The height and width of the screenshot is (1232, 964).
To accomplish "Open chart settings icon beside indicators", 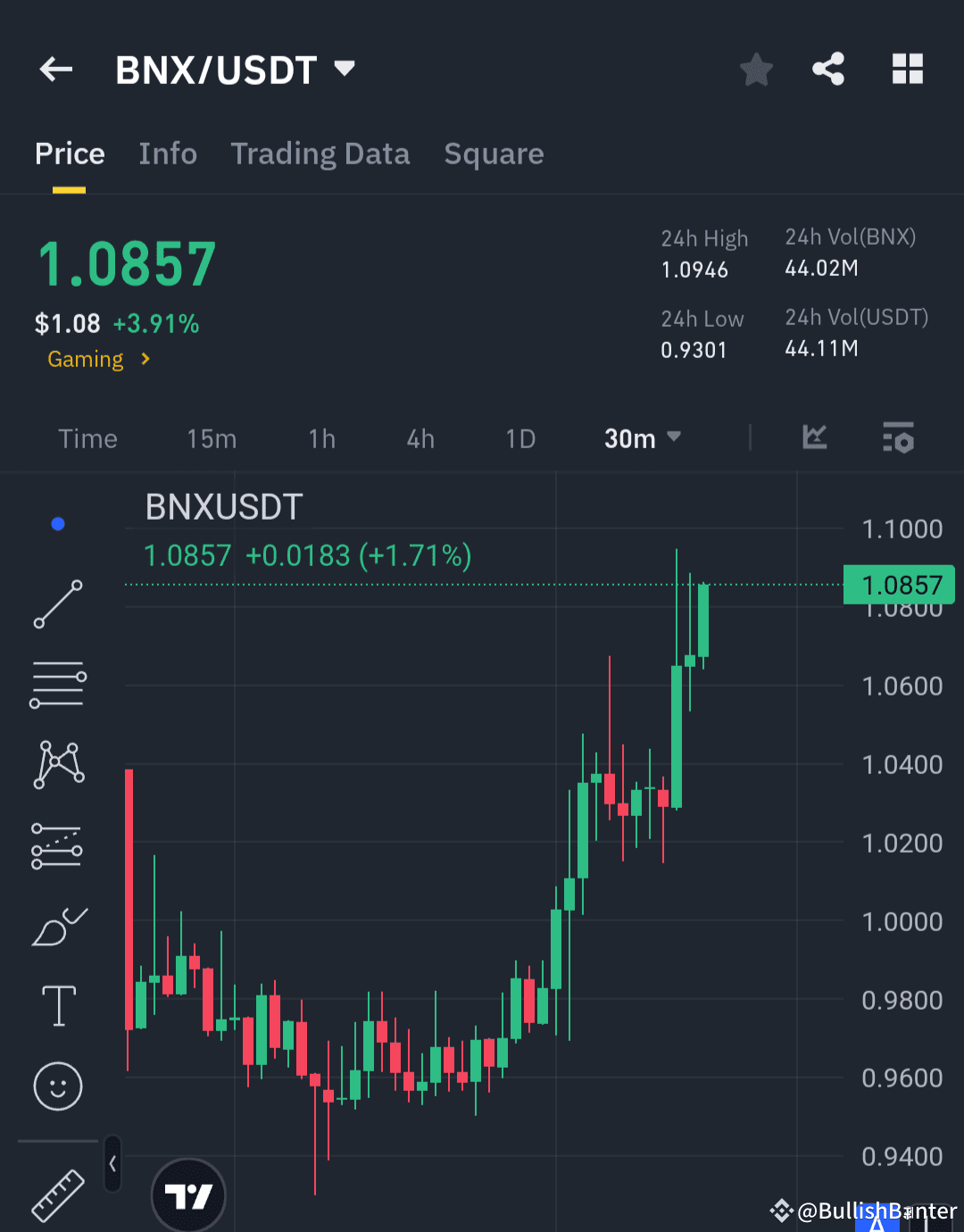I will pos(899,437).
